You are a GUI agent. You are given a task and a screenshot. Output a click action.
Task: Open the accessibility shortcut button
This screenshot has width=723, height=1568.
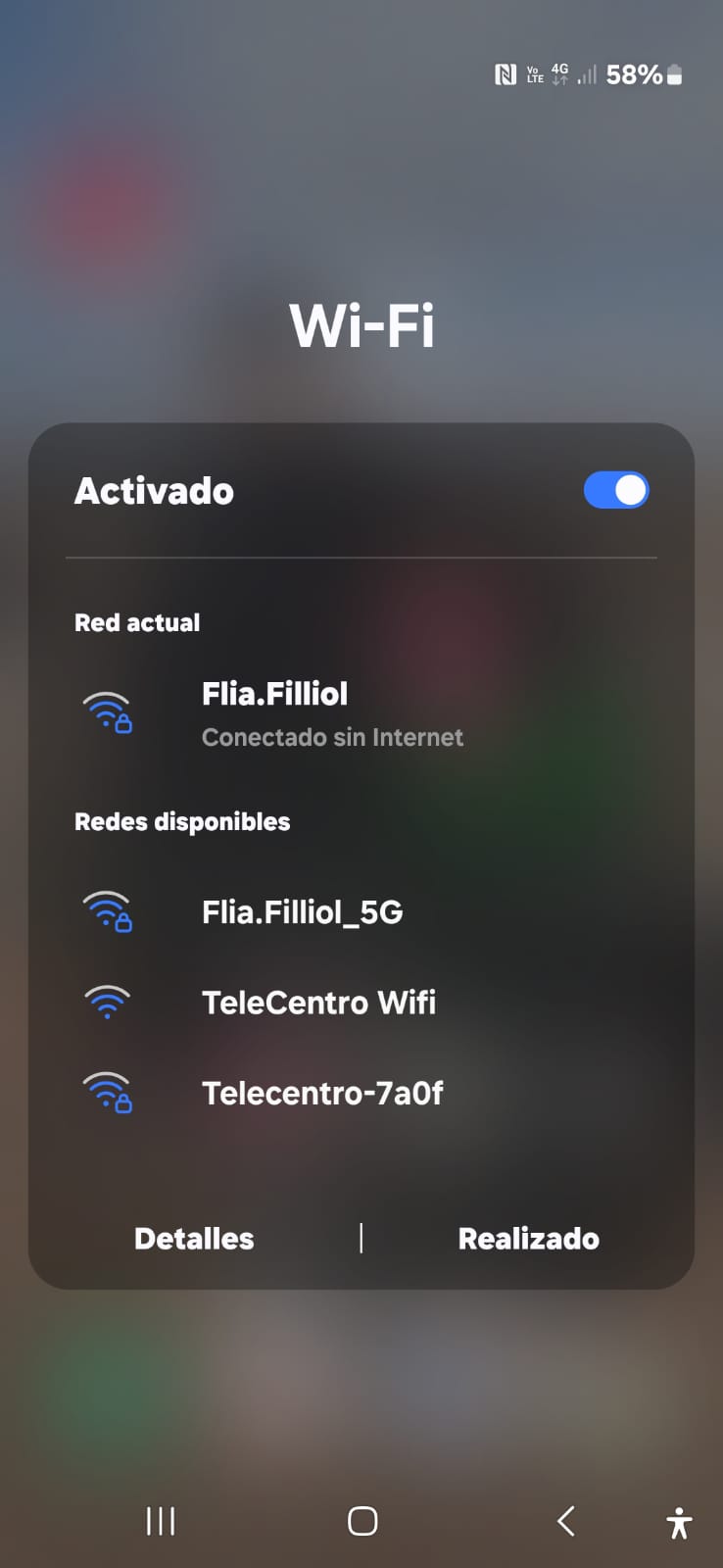tap(679, 1523)
